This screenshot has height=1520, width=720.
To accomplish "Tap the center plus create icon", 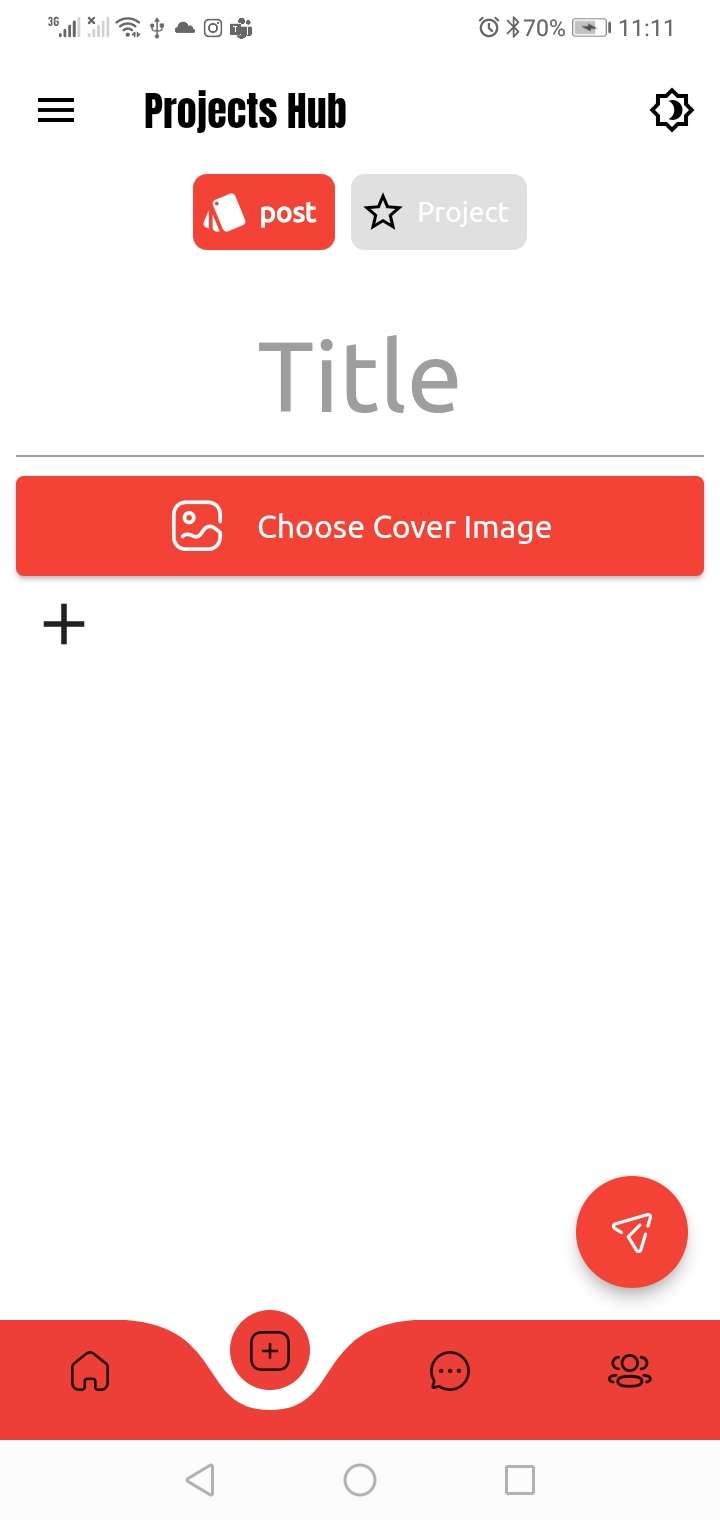I will tap(268, 1349).
